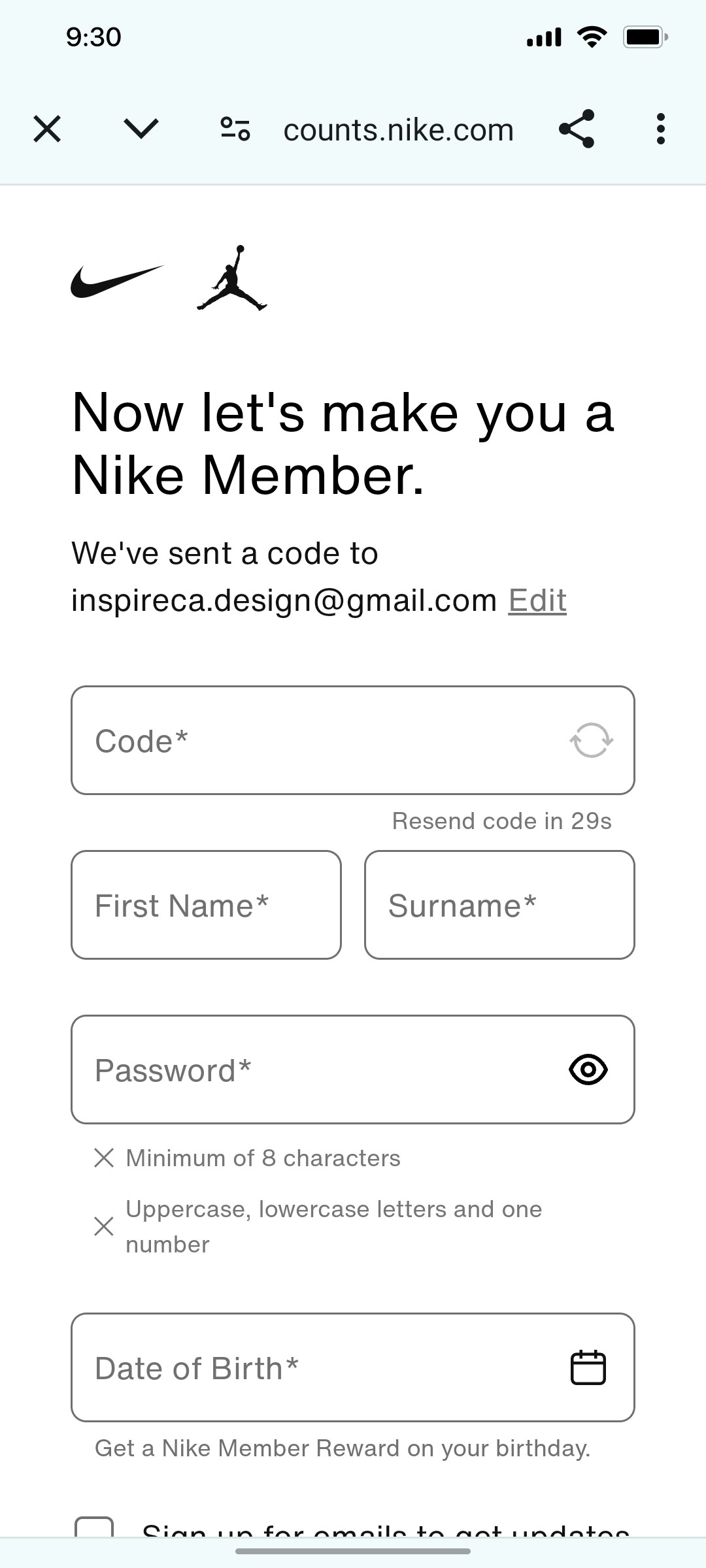Tap the battery indicator
Image resolution: width=706 pixels, height=1568 pixels.
(644, 37)
